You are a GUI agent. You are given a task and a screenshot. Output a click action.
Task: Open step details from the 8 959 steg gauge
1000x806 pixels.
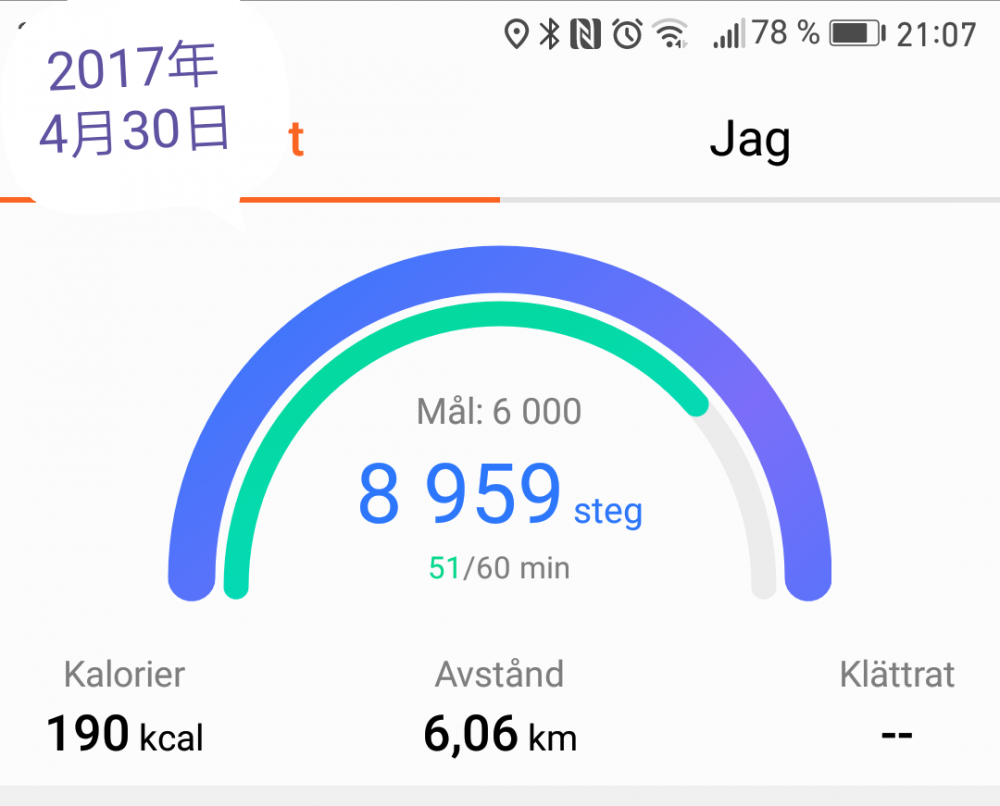pyautogui.click(x=500, y=496)
